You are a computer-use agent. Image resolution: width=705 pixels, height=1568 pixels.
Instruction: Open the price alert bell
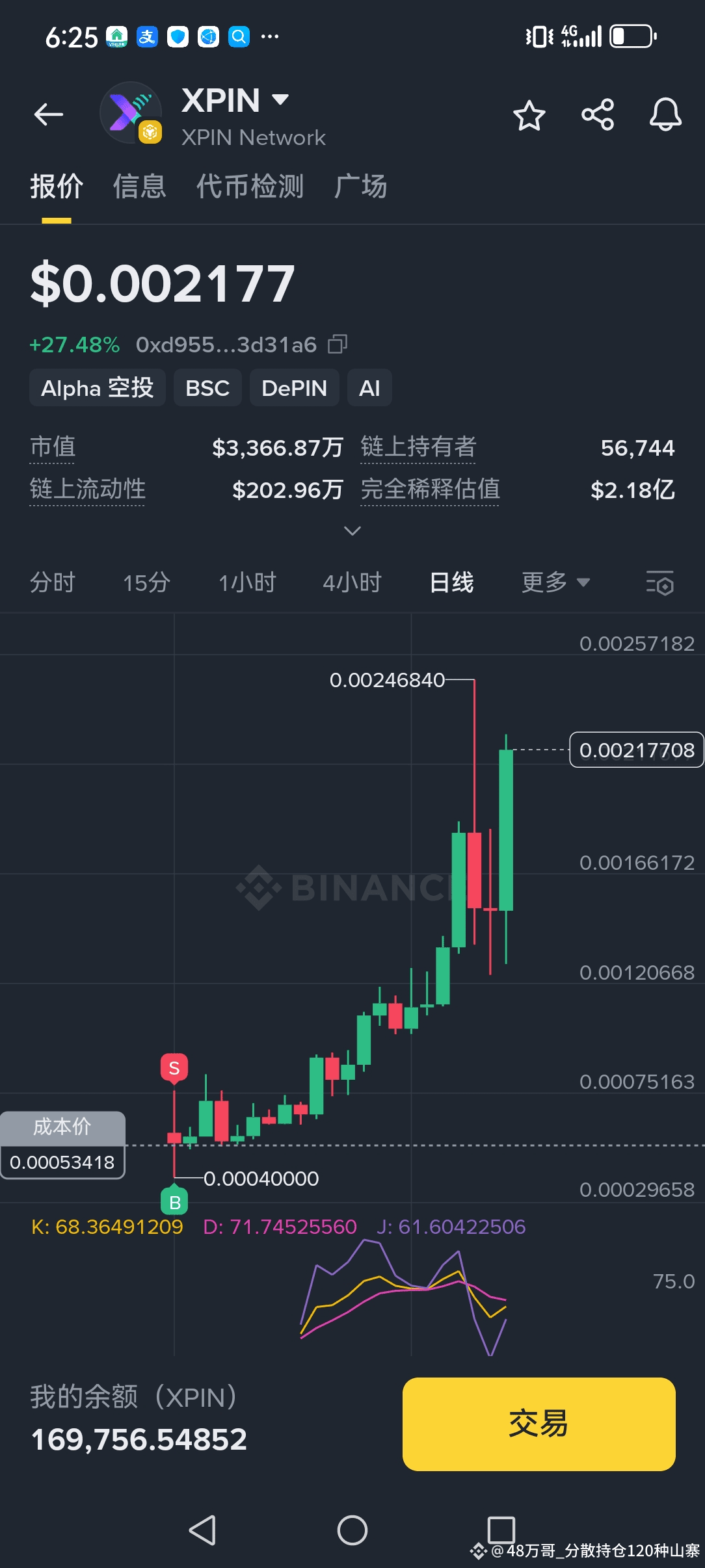point(665,115)
